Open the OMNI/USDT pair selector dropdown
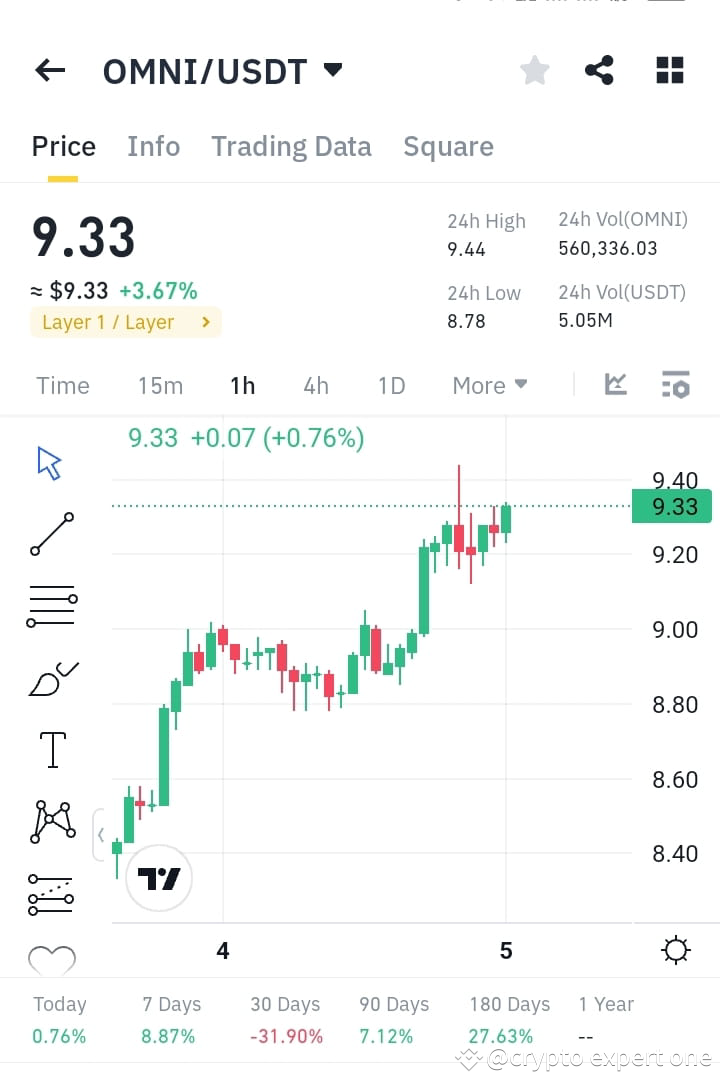Screen dimensions: 720x1080 (332, 70)
